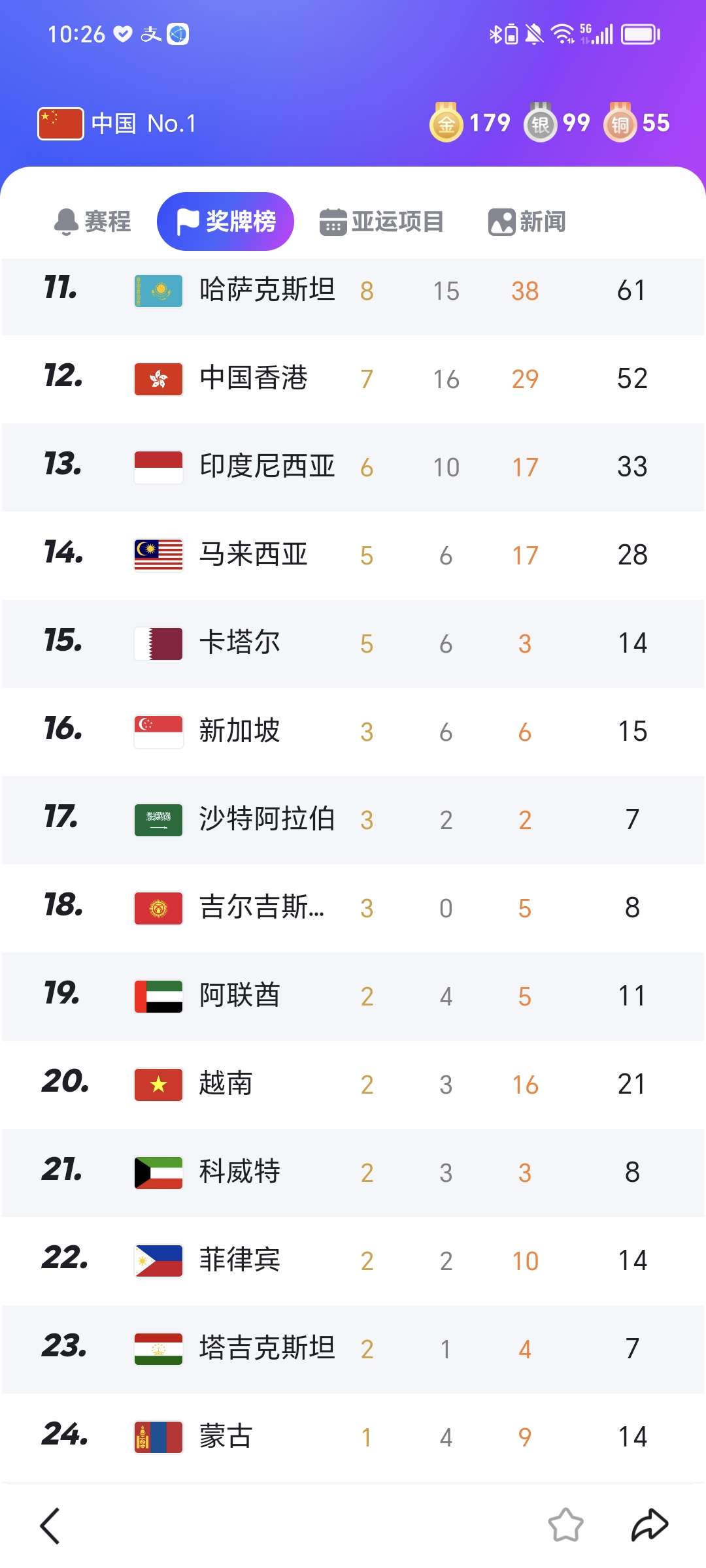Favorite this page with the star icon

point(565,1526)
